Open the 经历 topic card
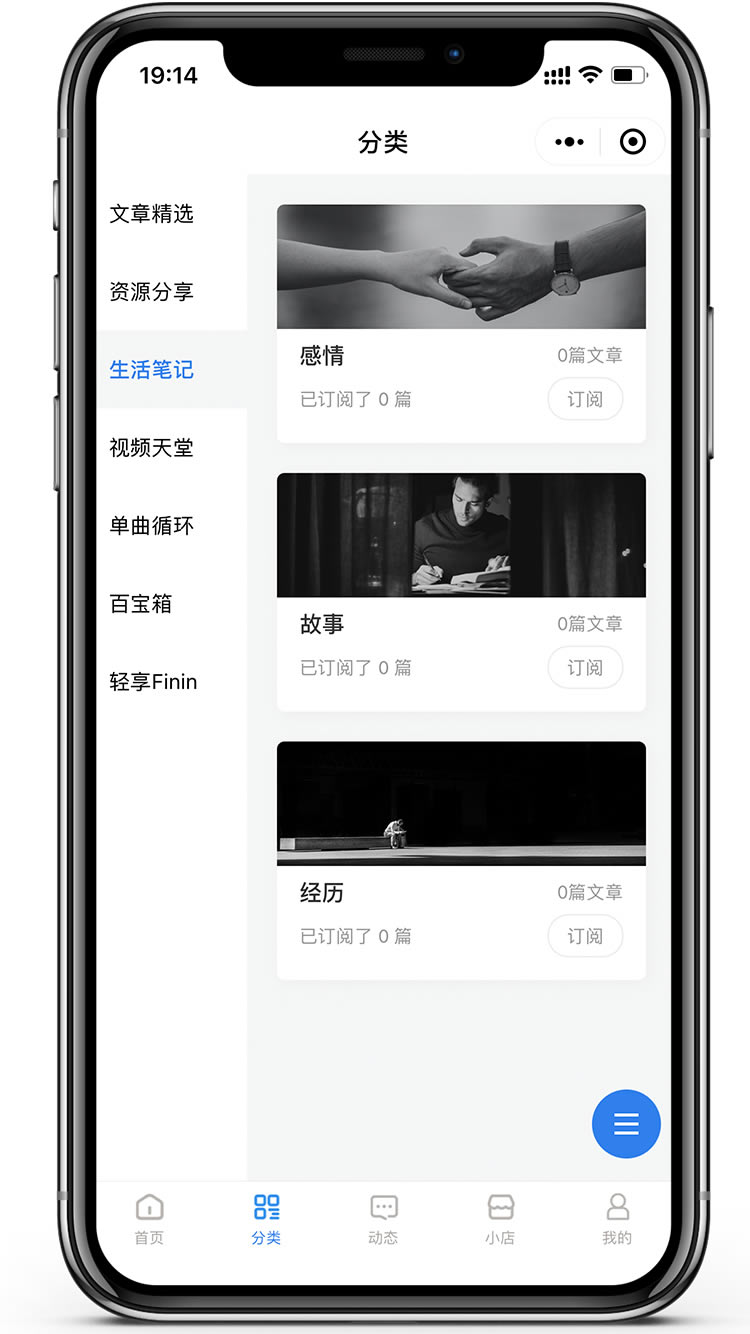 [x=461, y=804]
